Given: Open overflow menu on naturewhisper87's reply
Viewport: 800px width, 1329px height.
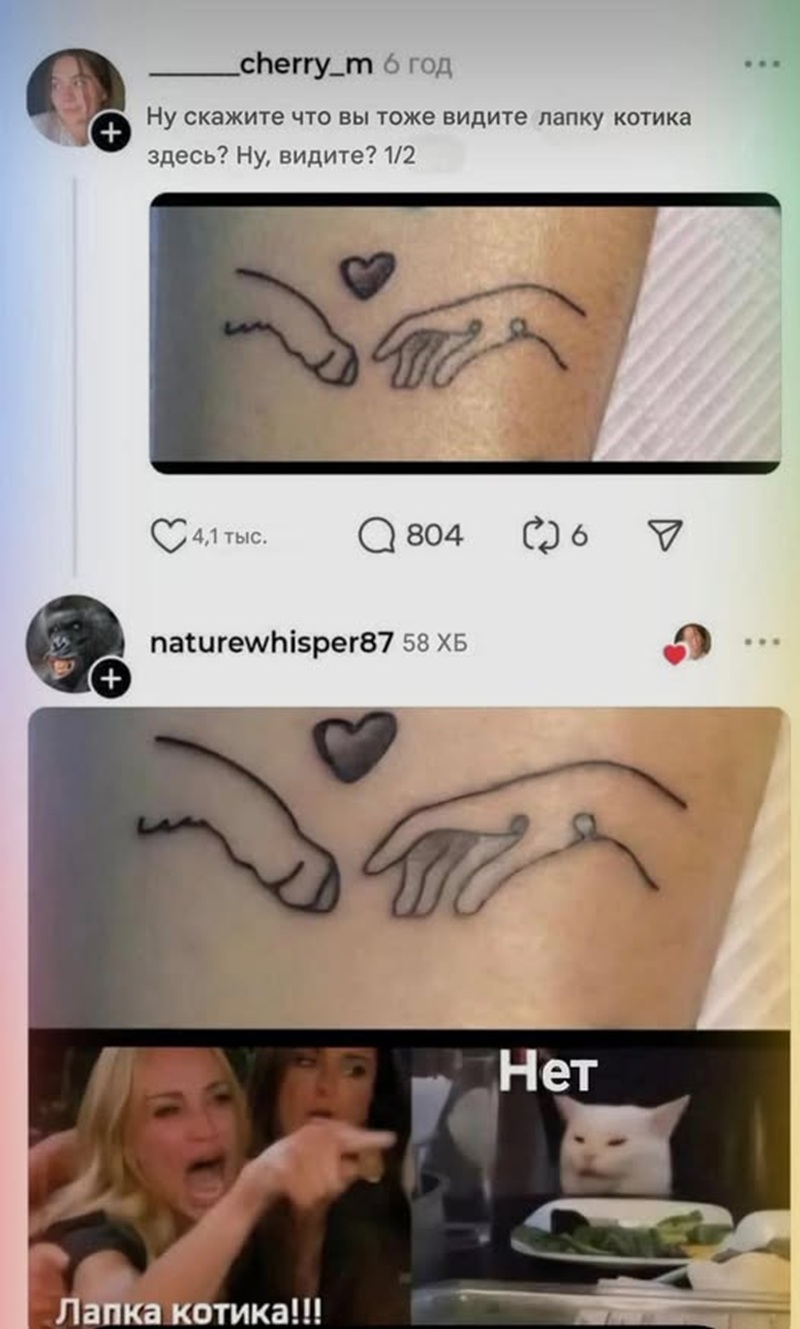Looking at the screenshot, I should click(762, 641).
